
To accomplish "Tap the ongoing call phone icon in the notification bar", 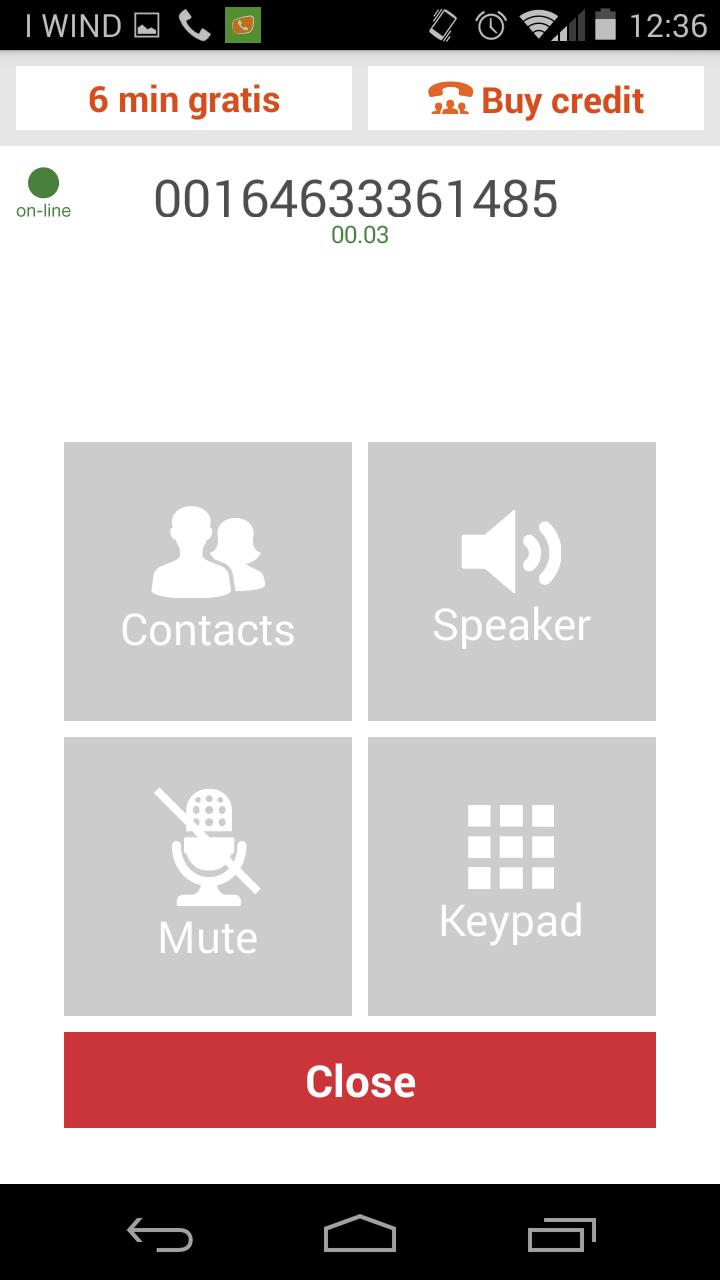I will pyautogui.click(x=193, y=24).
